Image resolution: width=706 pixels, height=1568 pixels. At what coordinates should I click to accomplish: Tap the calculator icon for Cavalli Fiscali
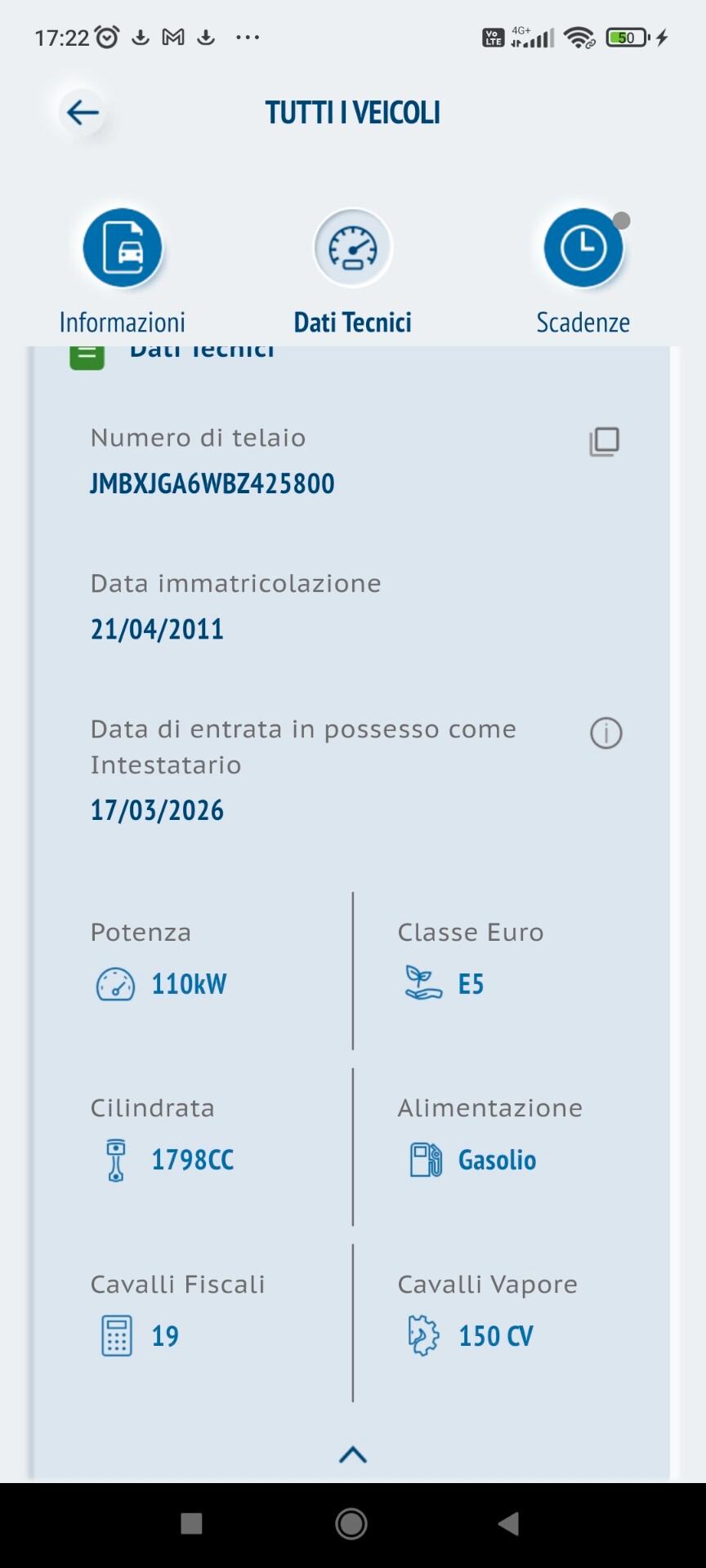tap(117, 1335)
